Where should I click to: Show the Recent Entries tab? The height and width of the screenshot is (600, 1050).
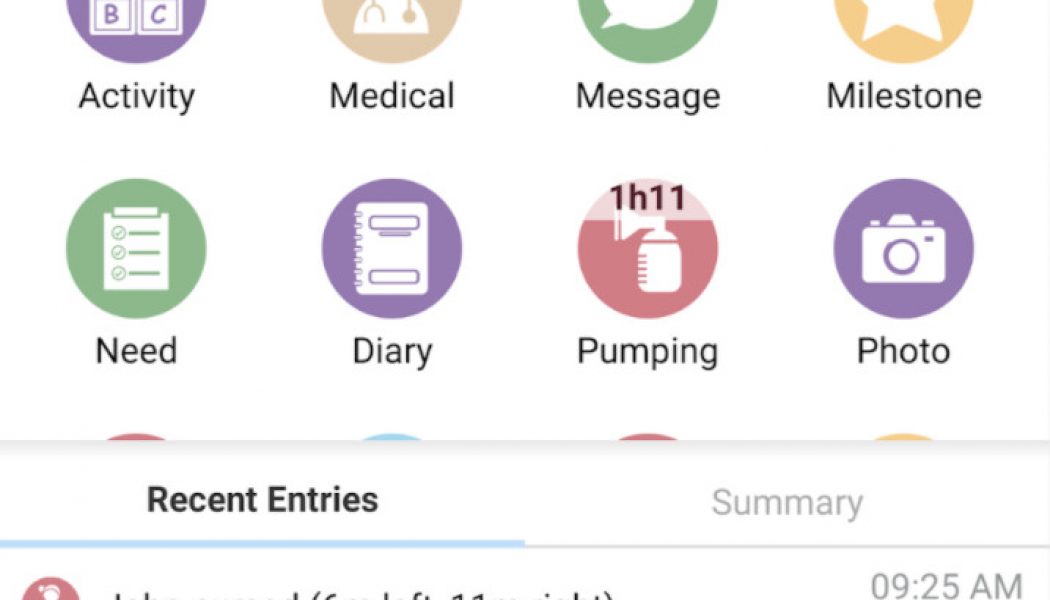(x=262, y=500)
